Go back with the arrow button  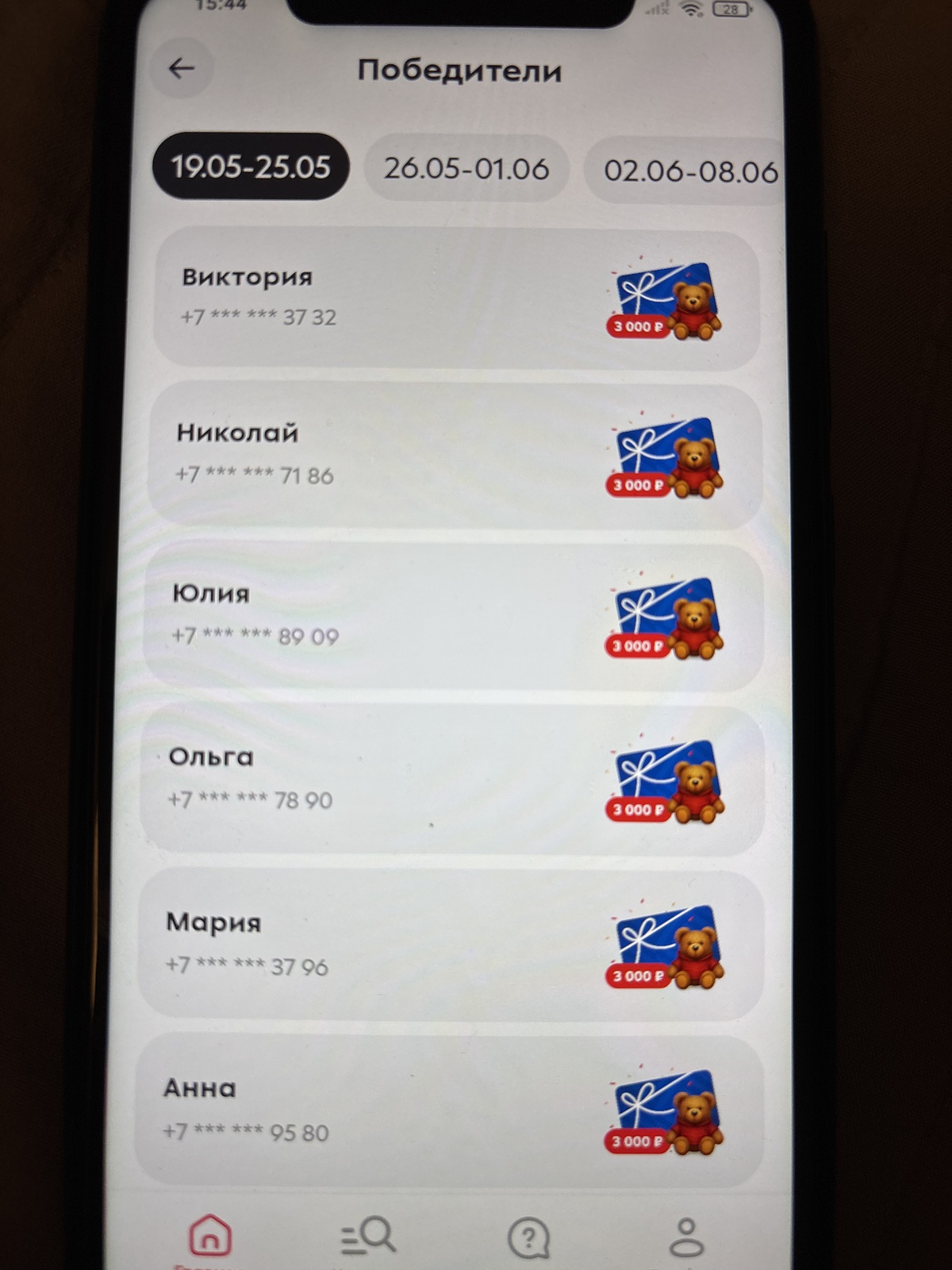(x=182, y=69)
